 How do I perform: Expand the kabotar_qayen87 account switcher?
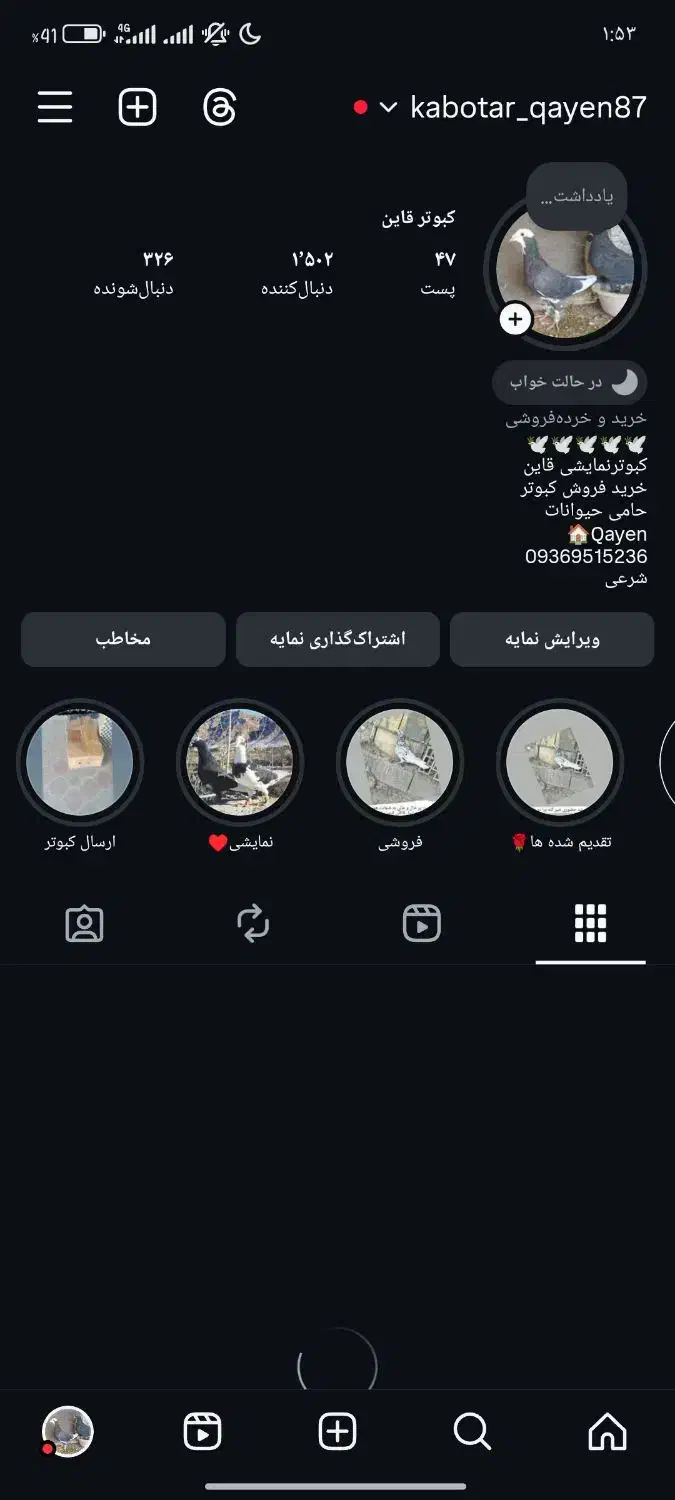point(500,107)
